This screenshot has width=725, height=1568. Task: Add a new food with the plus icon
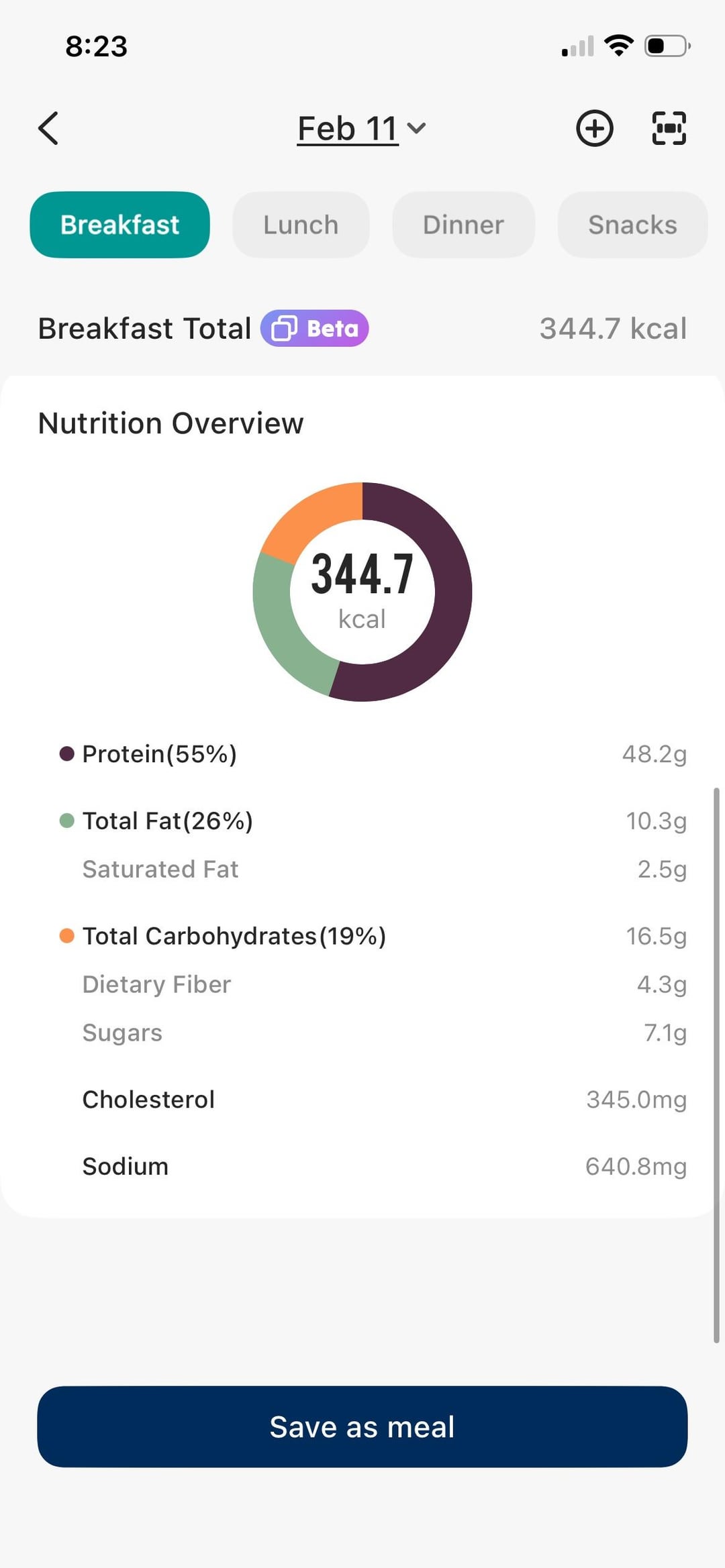[x=595, y=128]
